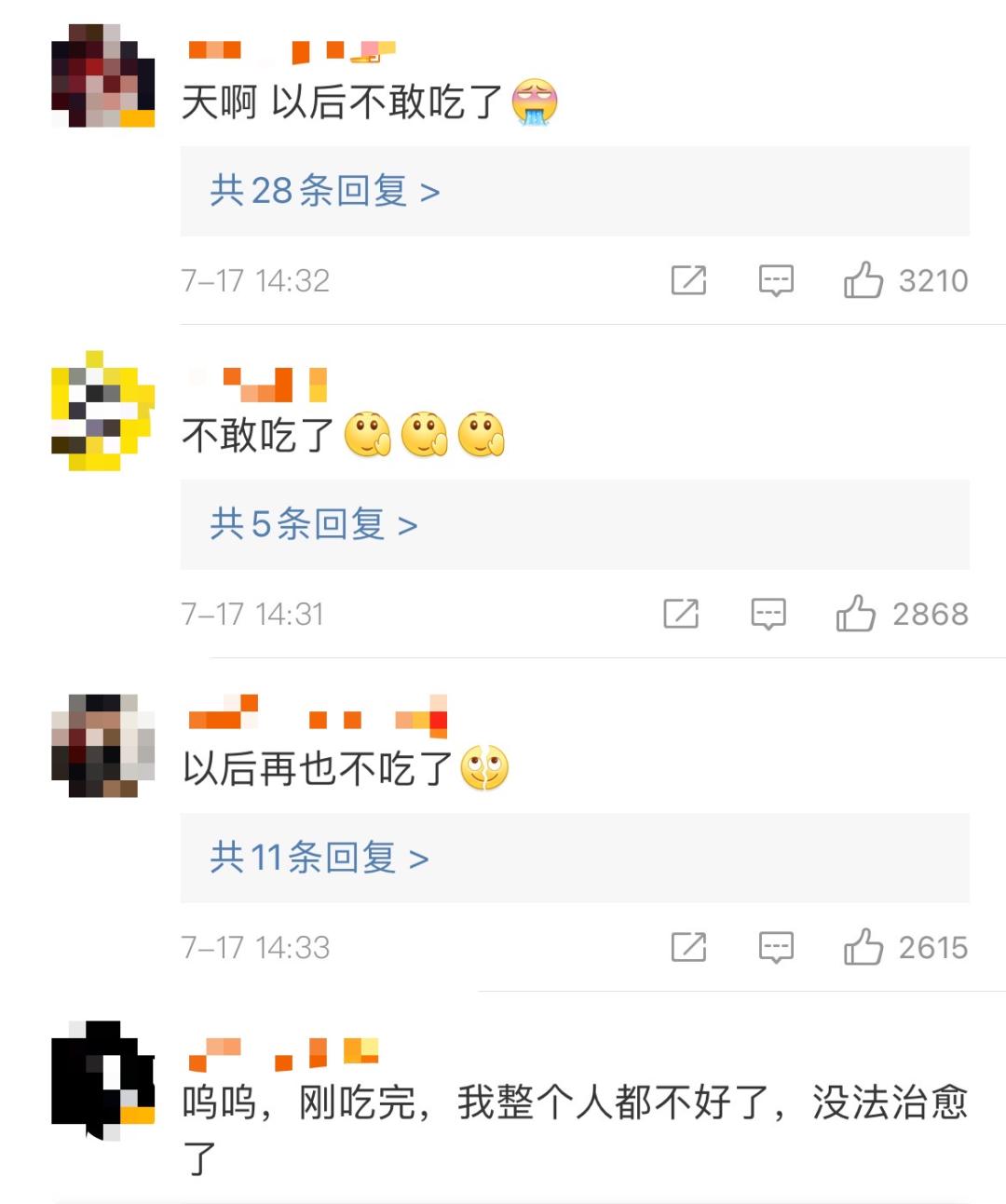Viewport: 1006px width, 1204px height.
Task: Expand the 28 replies under '天啊 以后不敢吃了'
Action: [x=324, y=191]
